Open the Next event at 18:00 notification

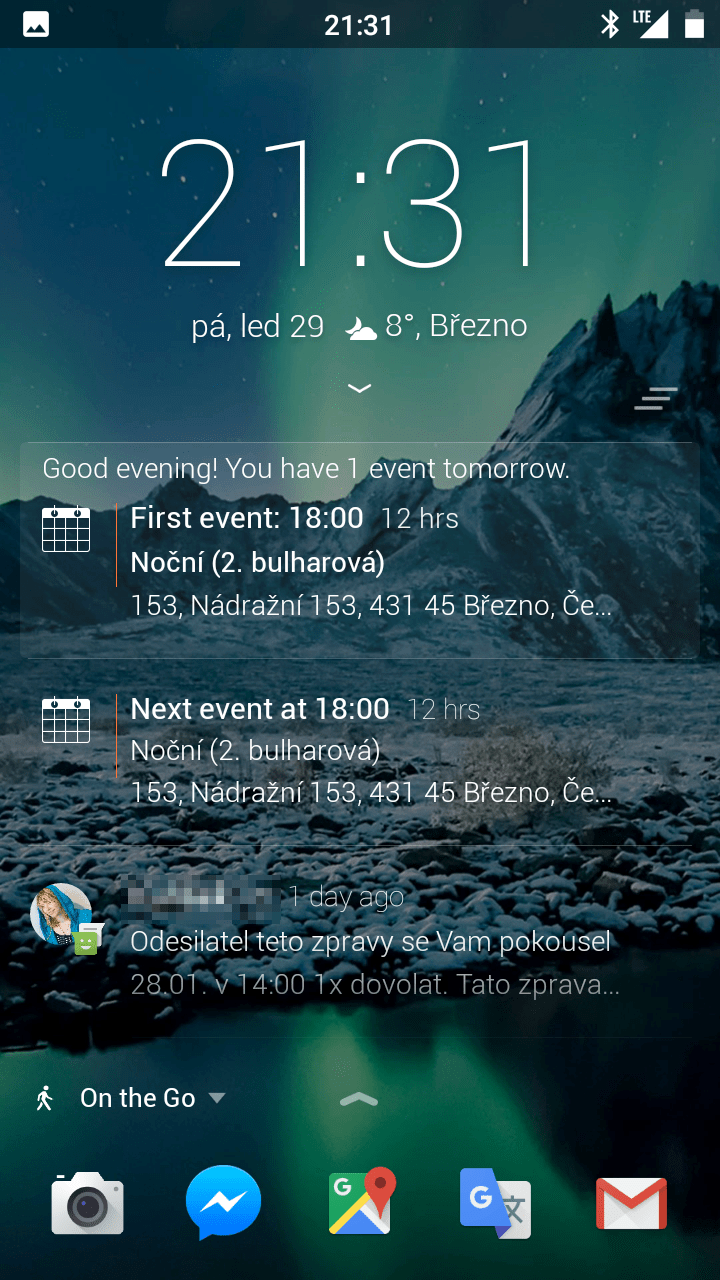pyautogui.click(x=359, y=751)
